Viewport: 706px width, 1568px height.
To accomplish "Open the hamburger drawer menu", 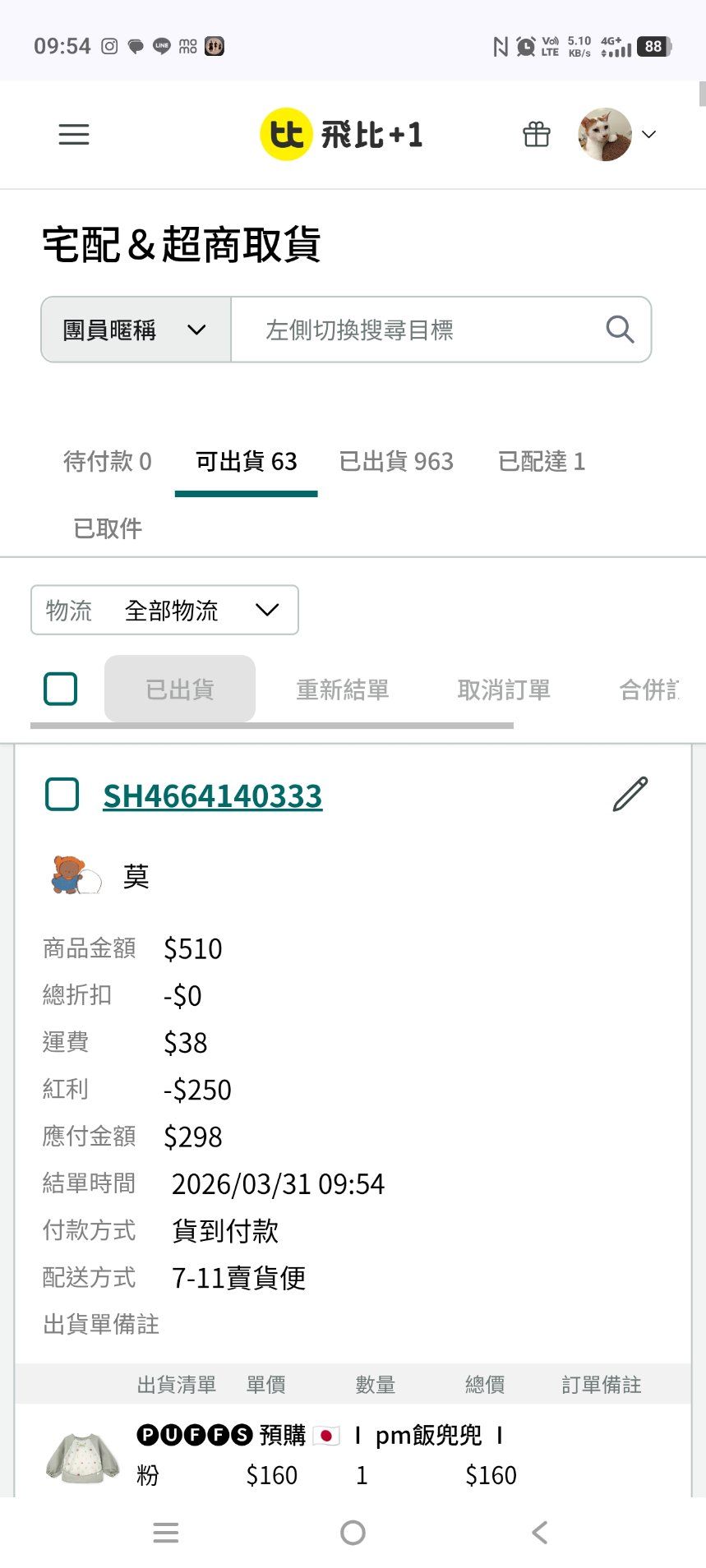I will 74,135.
